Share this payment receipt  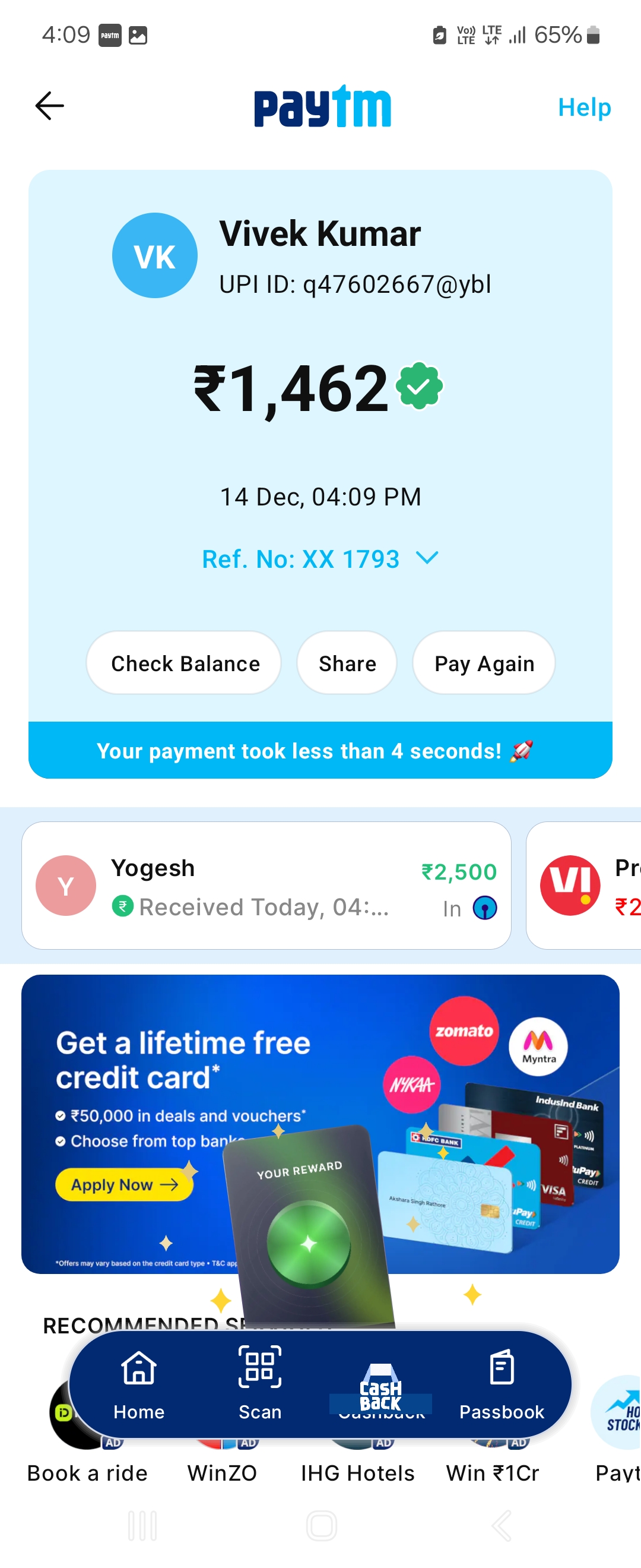347,663
